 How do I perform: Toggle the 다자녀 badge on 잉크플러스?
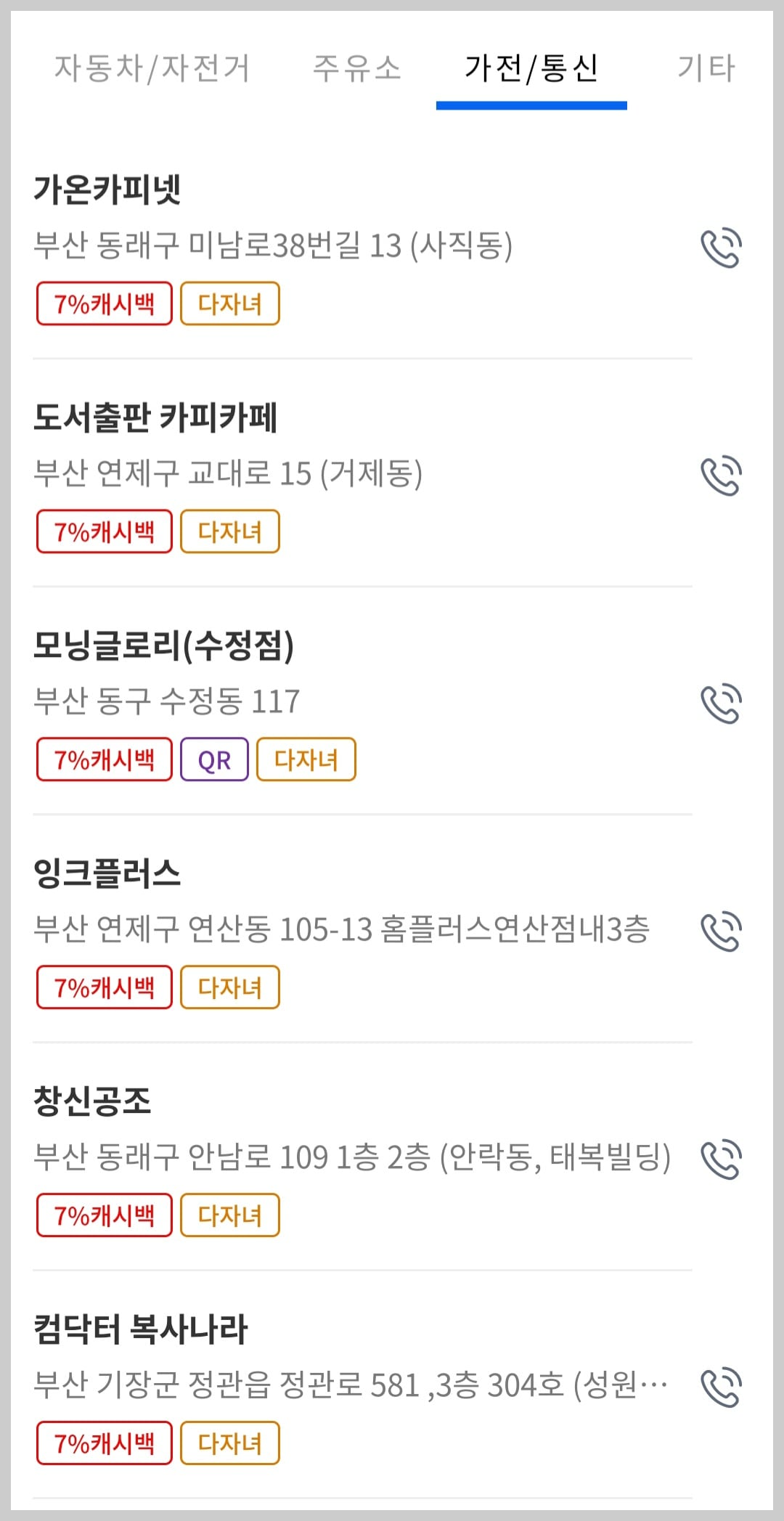[230, 987]
